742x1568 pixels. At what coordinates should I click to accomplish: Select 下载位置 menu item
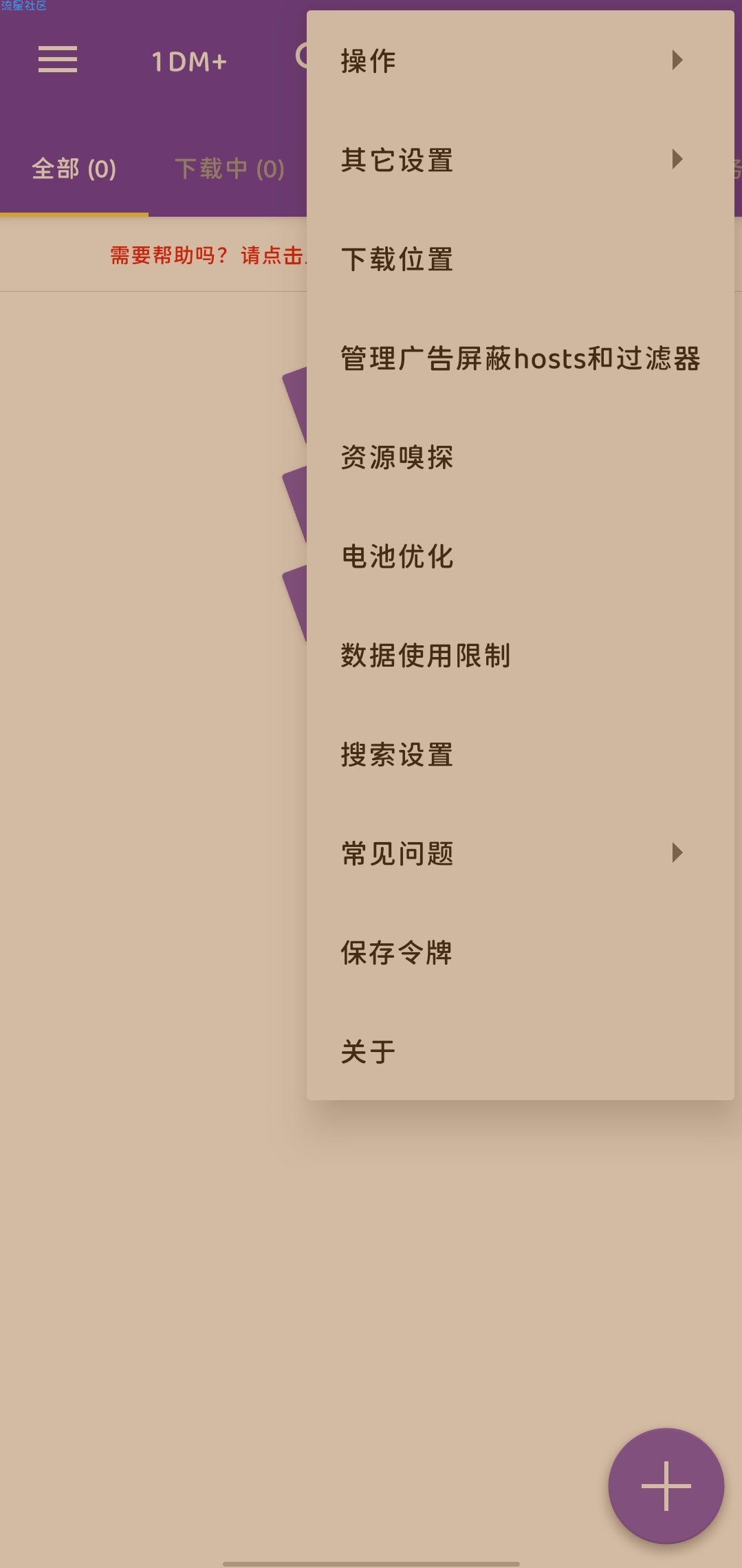519,259
